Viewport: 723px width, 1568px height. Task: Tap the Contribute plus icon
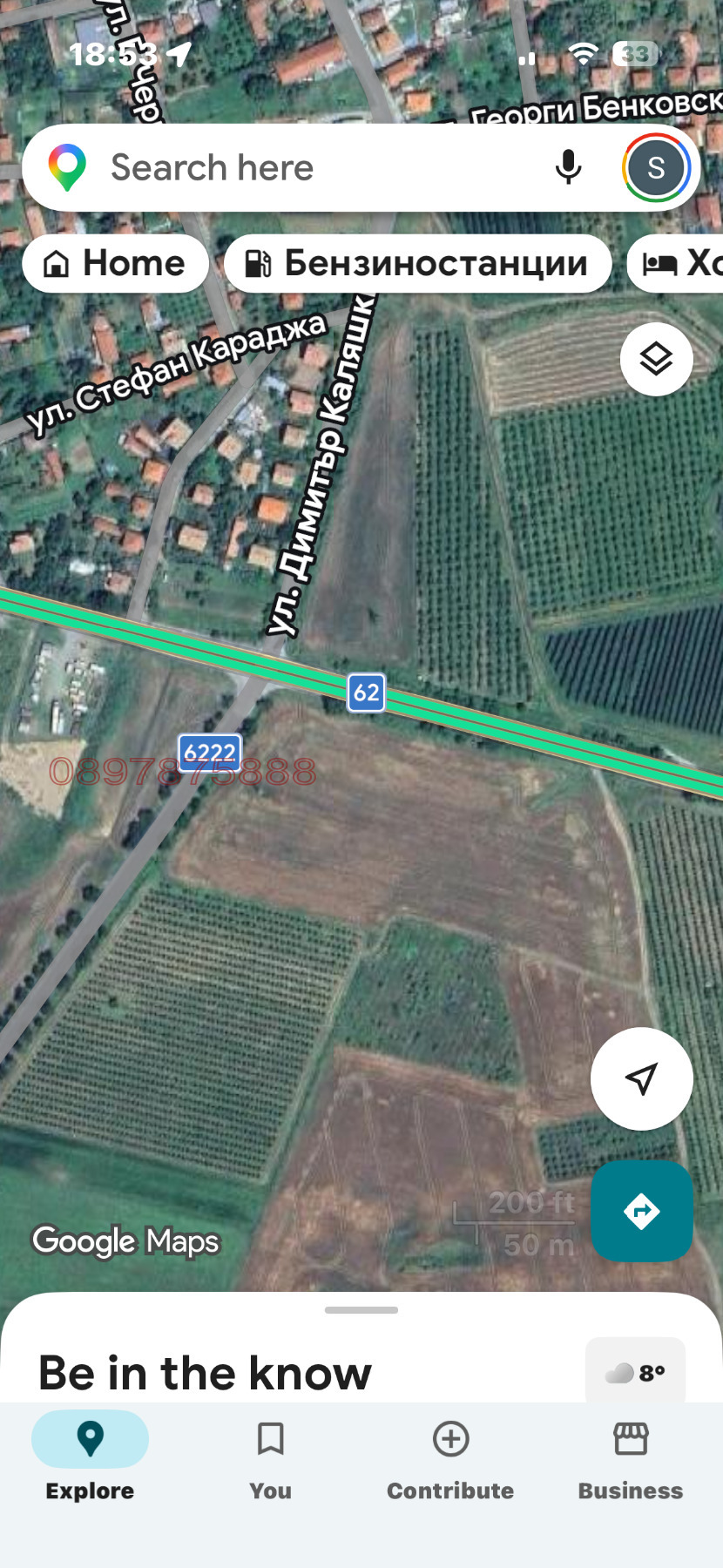pyautogui.click(x=449, y=1439)
